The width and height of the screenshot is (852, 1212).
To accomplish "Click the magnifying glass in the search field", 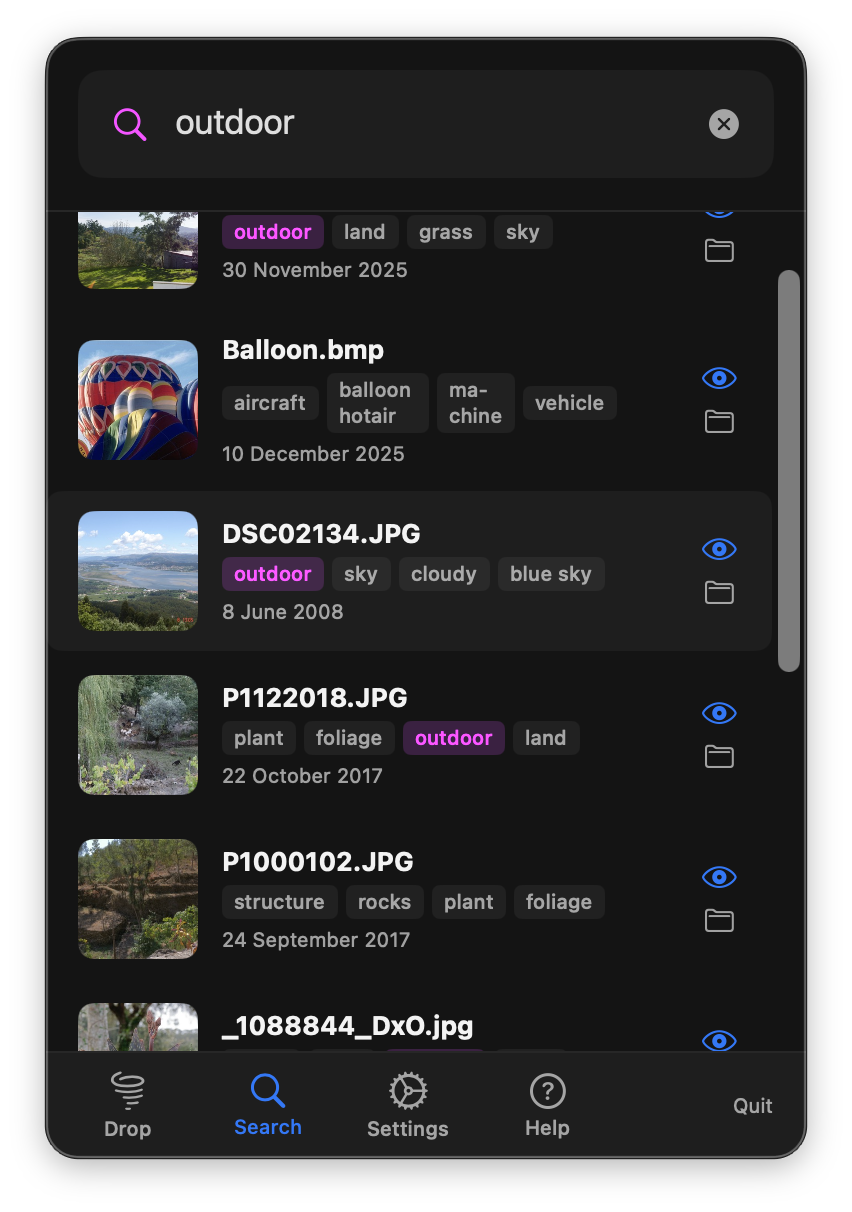I will [x=129, y=123].
